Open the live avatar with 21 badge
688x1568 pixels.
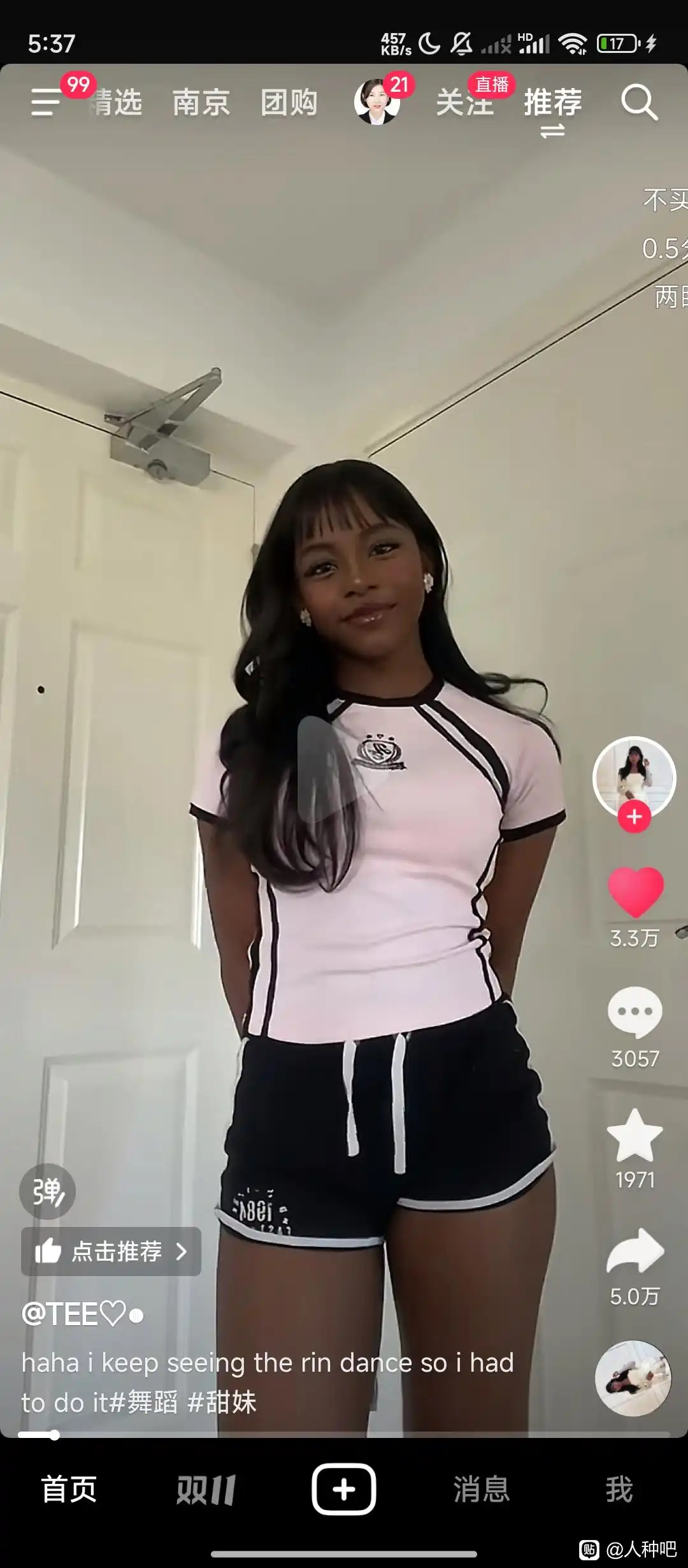(x=377, y=102)
